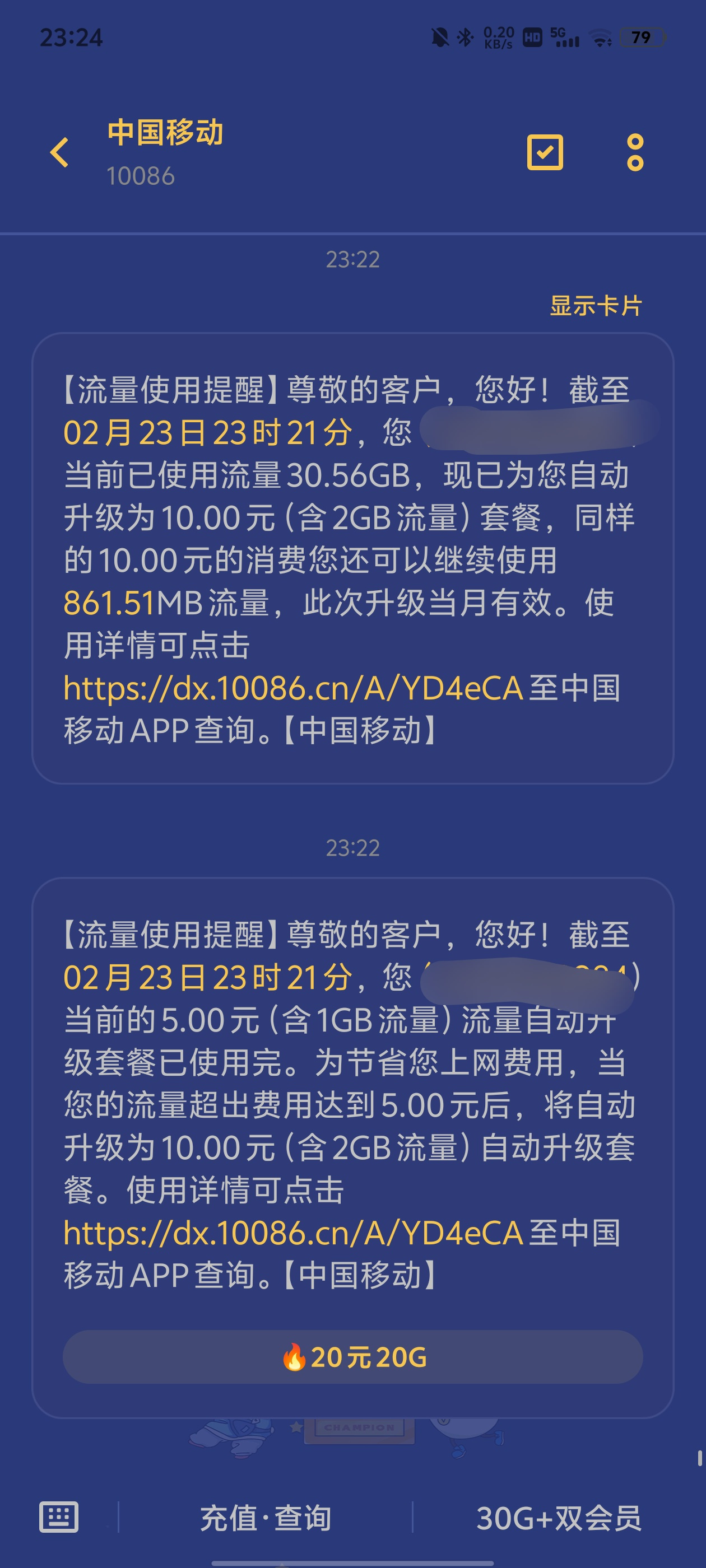Switch to keyboard input mode

(58, 1516)
